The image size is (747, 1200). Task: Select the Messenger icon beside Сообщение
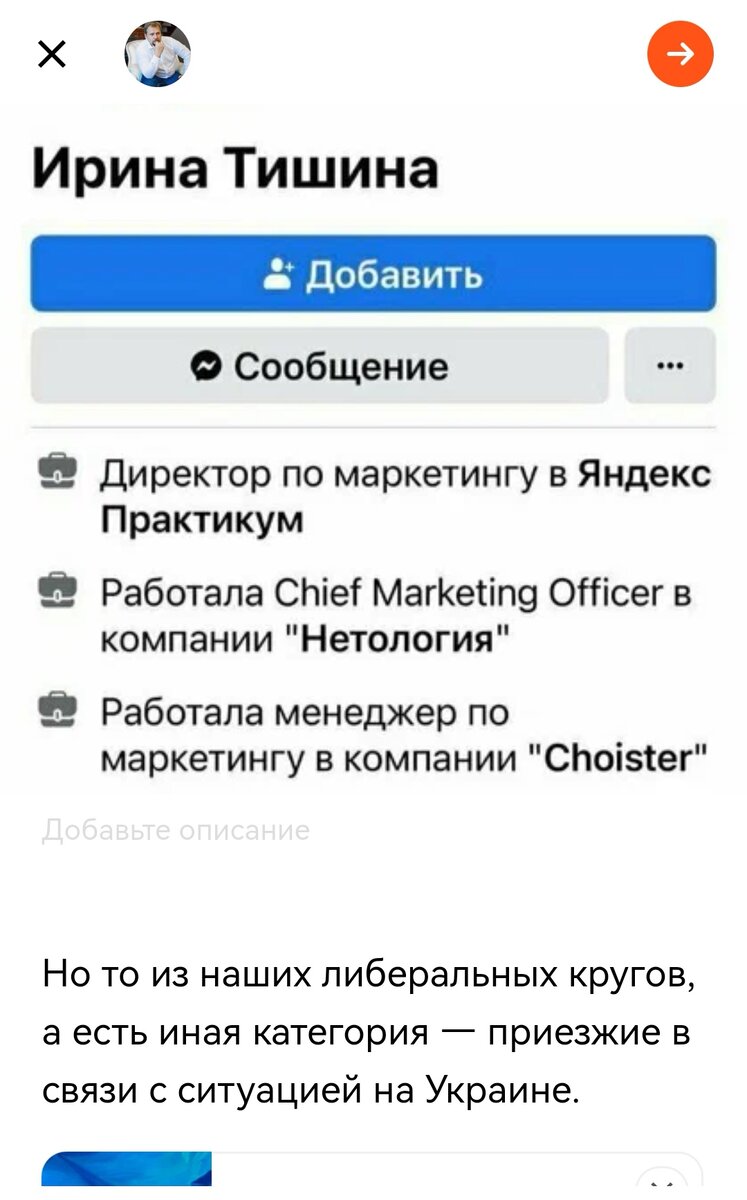click(206, 366)
